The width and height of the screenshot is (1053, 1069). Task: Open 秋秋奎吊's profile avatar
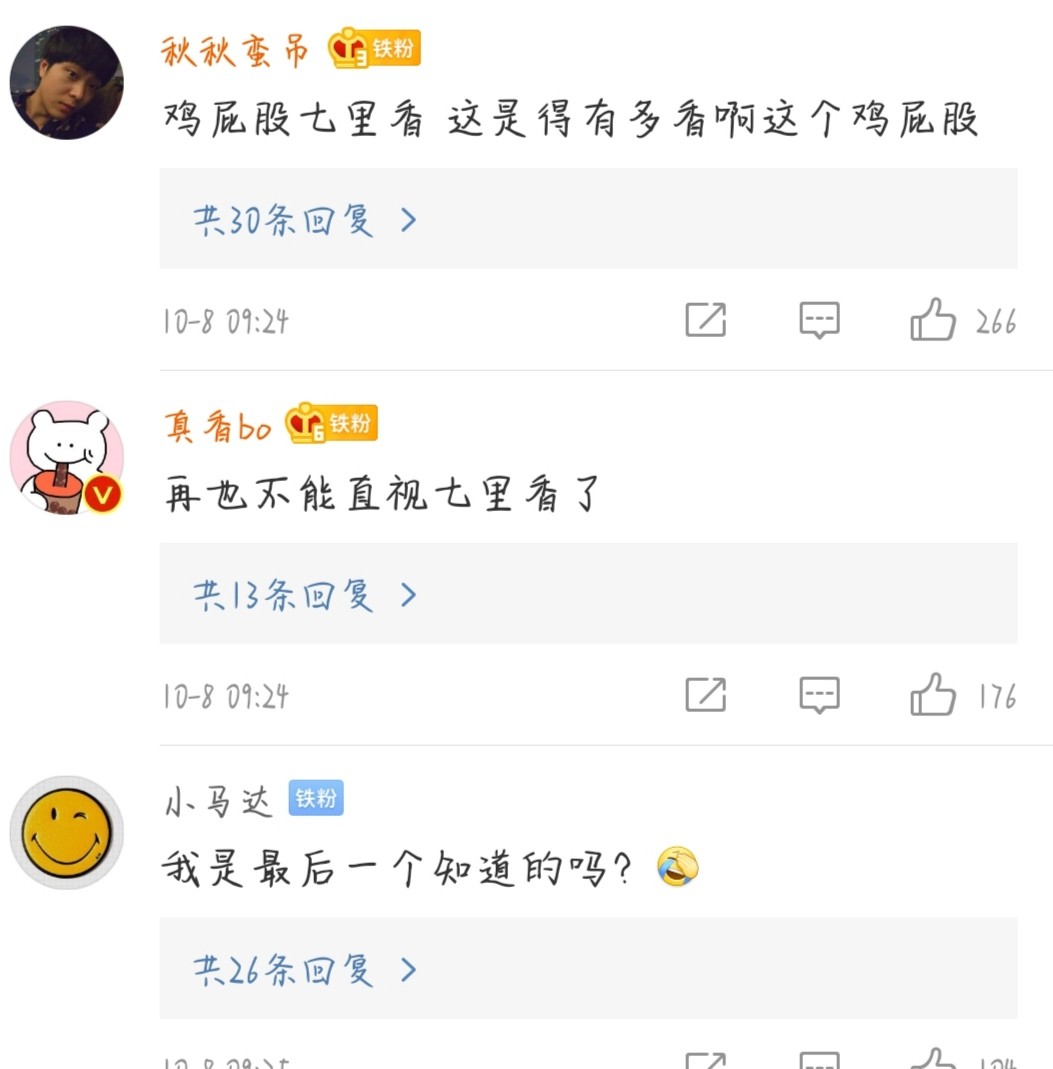coord(66,82)
